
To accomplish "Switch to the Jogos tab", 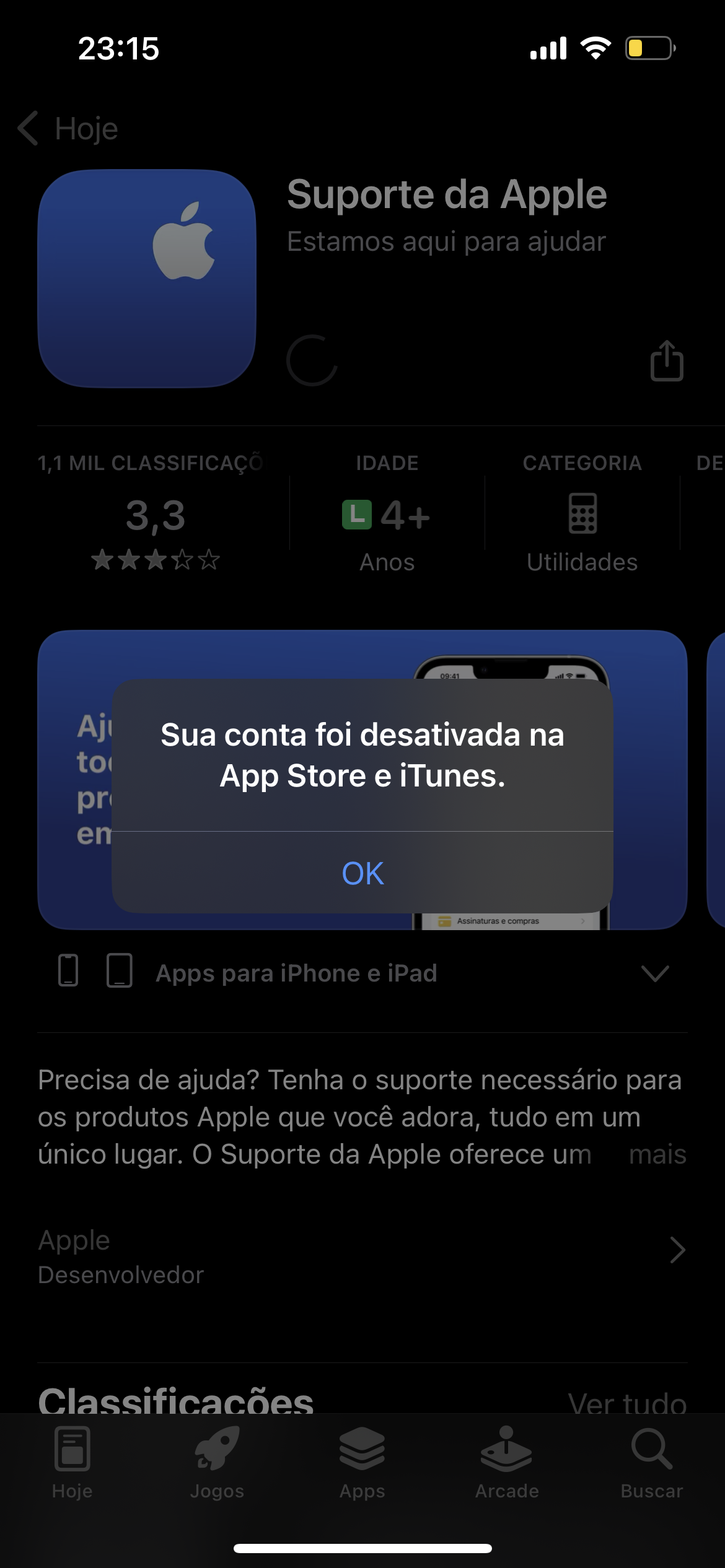I will pos(217,1463).
